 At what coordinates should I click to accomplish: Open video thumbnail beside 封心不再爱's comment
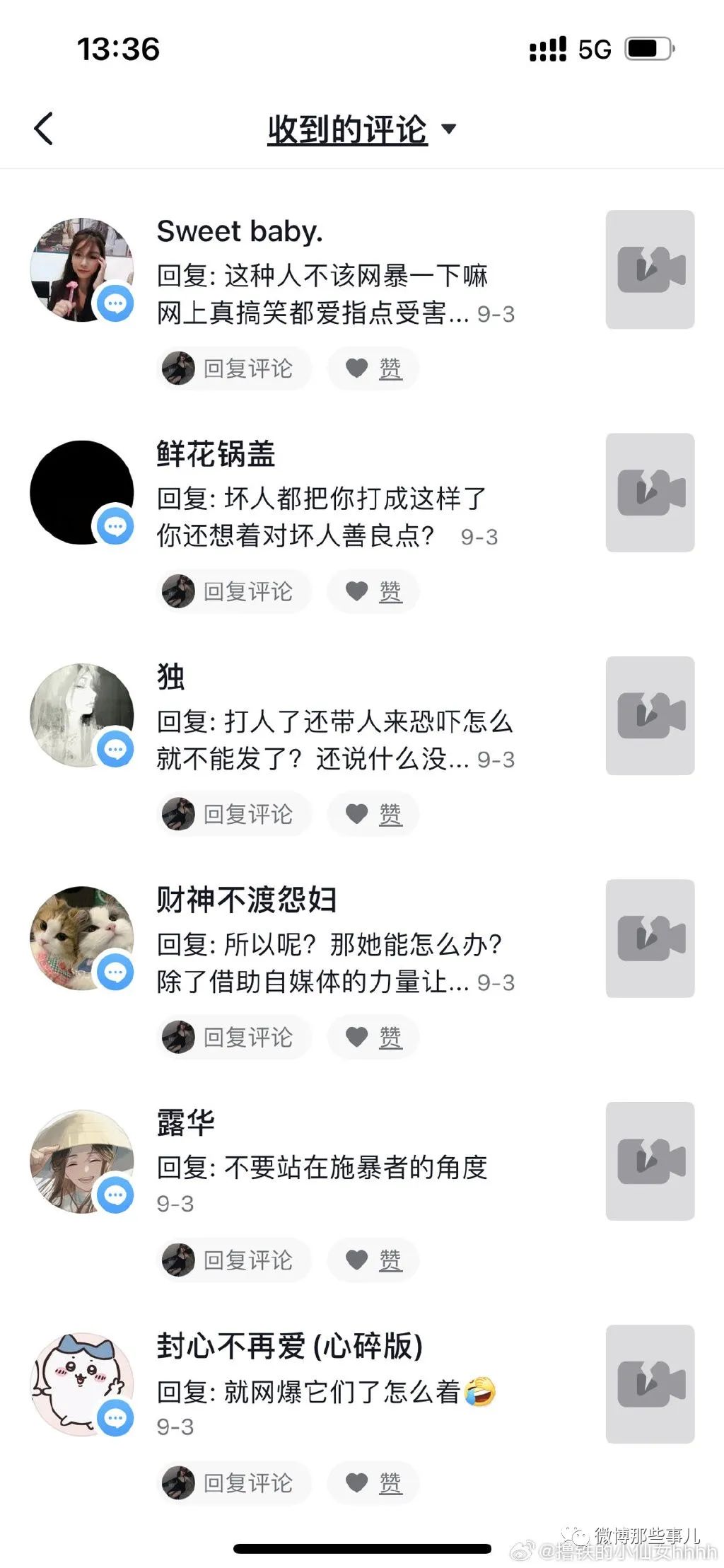650,1383
